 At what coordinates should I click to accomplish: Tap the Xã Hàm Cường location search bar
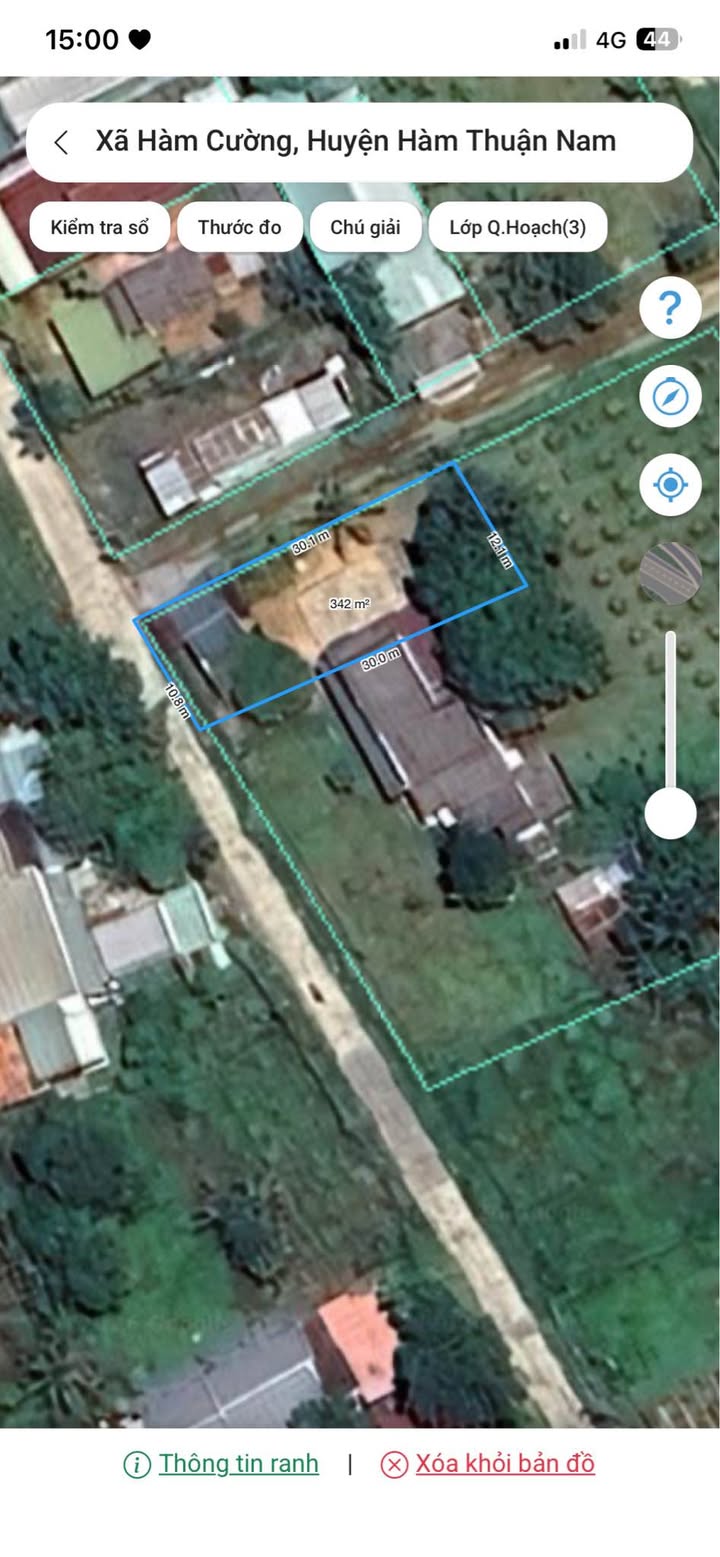click(359, 142)
